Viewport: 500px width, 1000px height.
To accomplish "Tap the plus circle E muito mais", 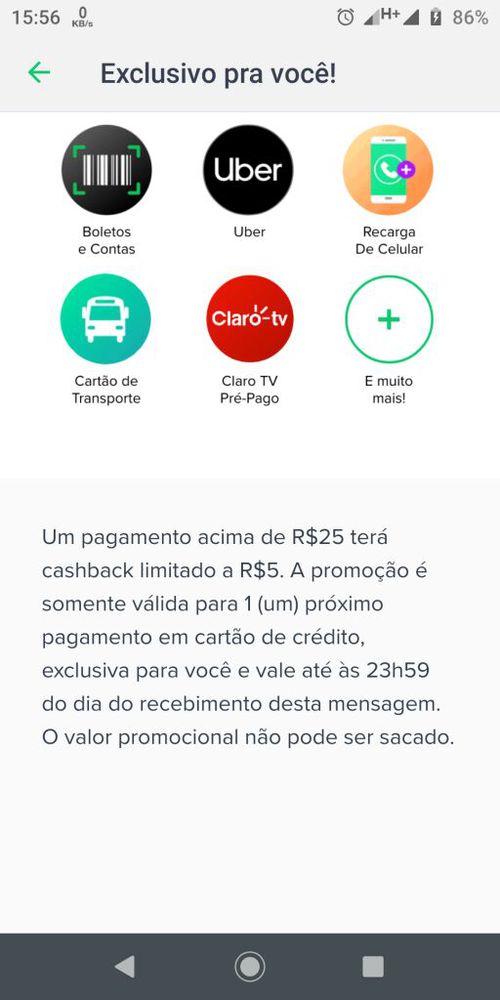I will 389,319.
